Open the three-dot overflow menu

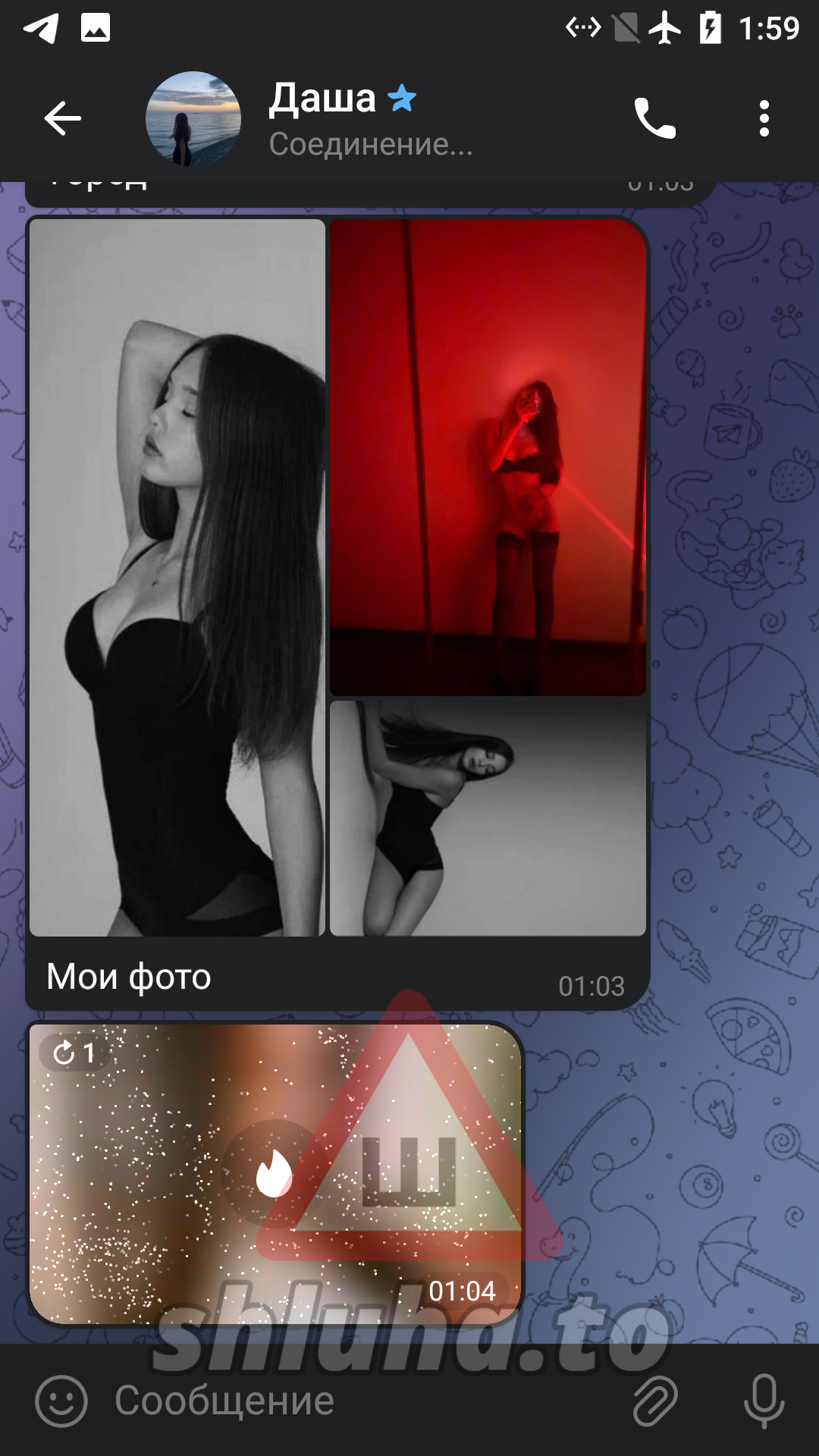764,118
